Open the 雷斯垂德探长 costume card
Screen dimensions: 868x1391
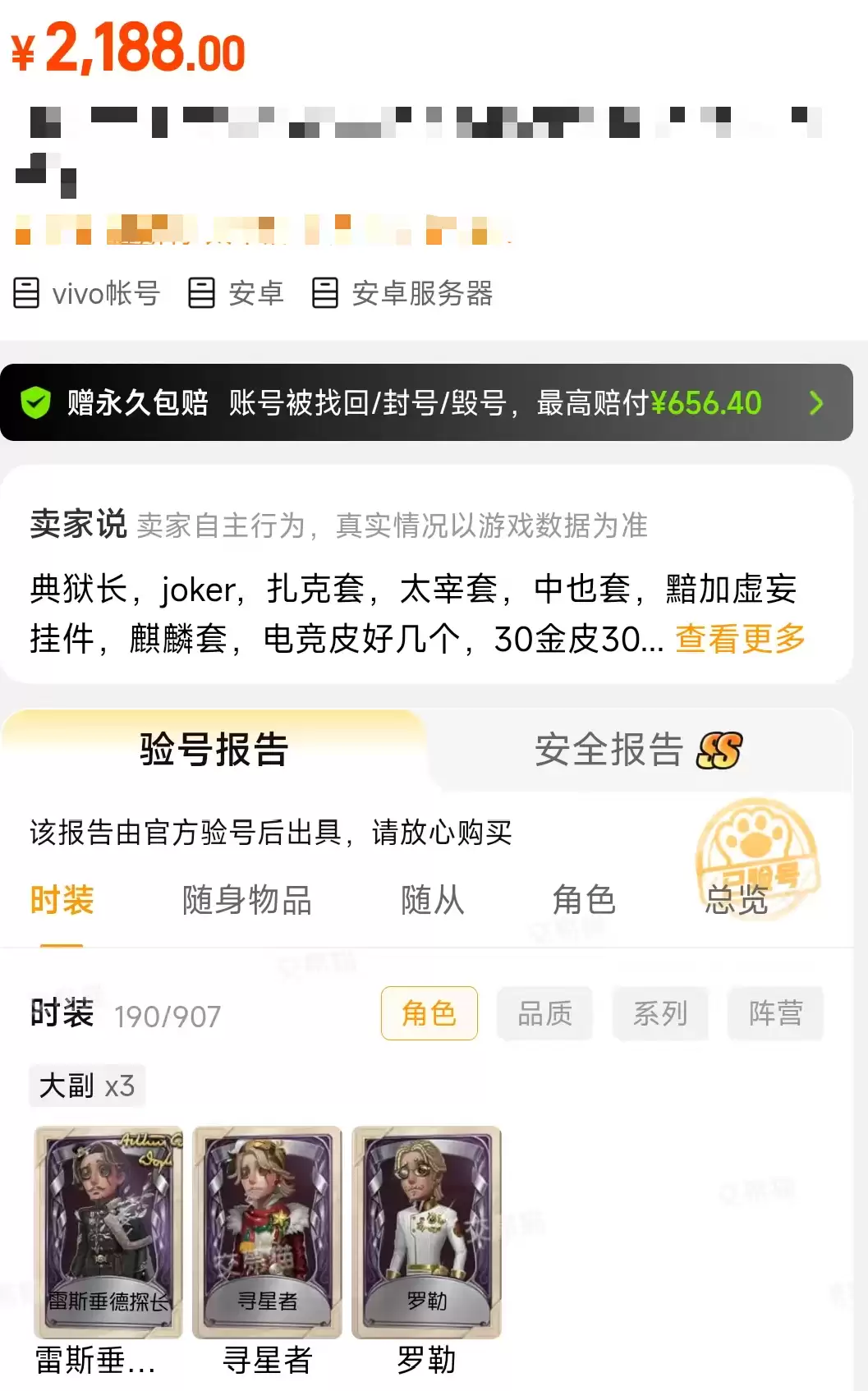(x=108, y=1250)
